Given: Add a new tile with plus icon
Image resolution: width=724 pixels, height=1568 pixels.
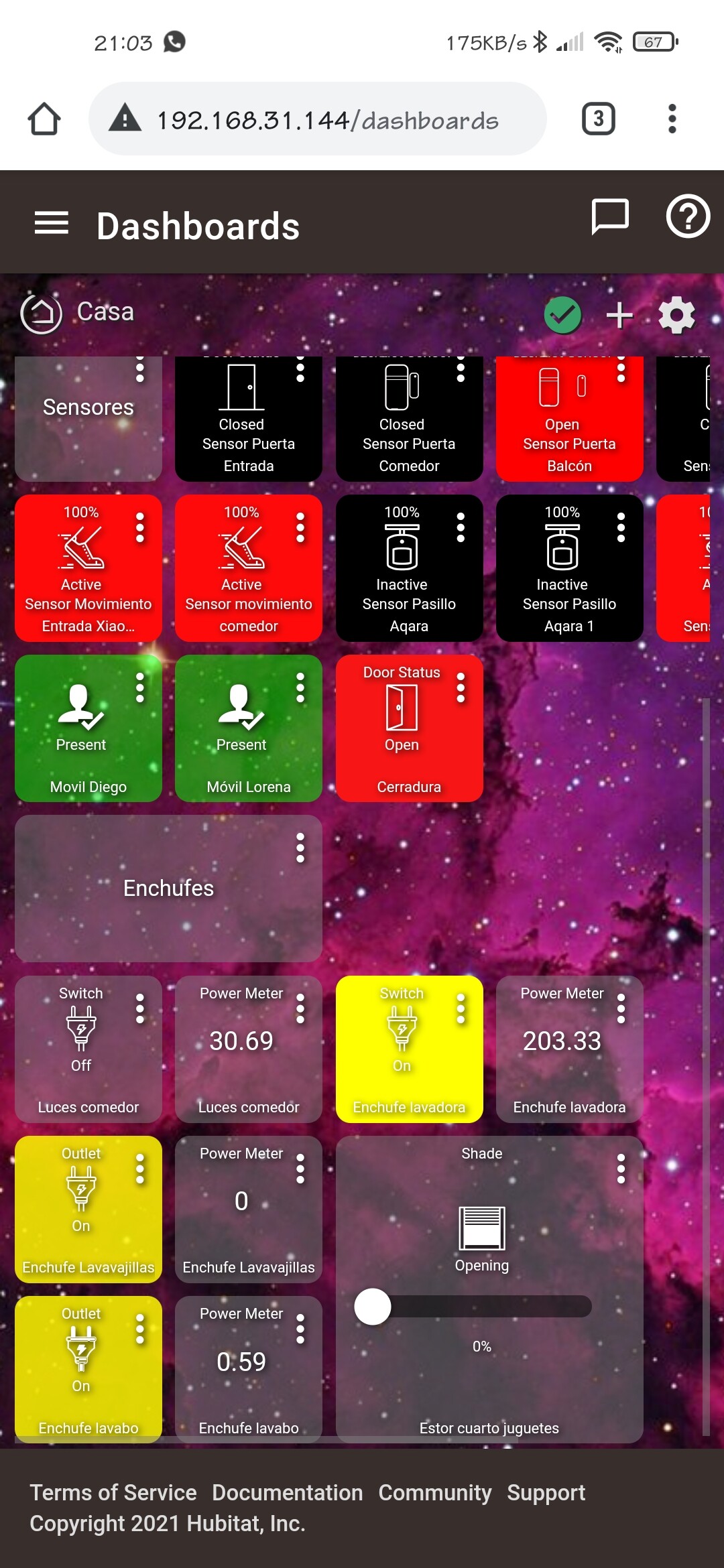Looking at the screenshot, I should pyautogui.click(x=619, y=315).
